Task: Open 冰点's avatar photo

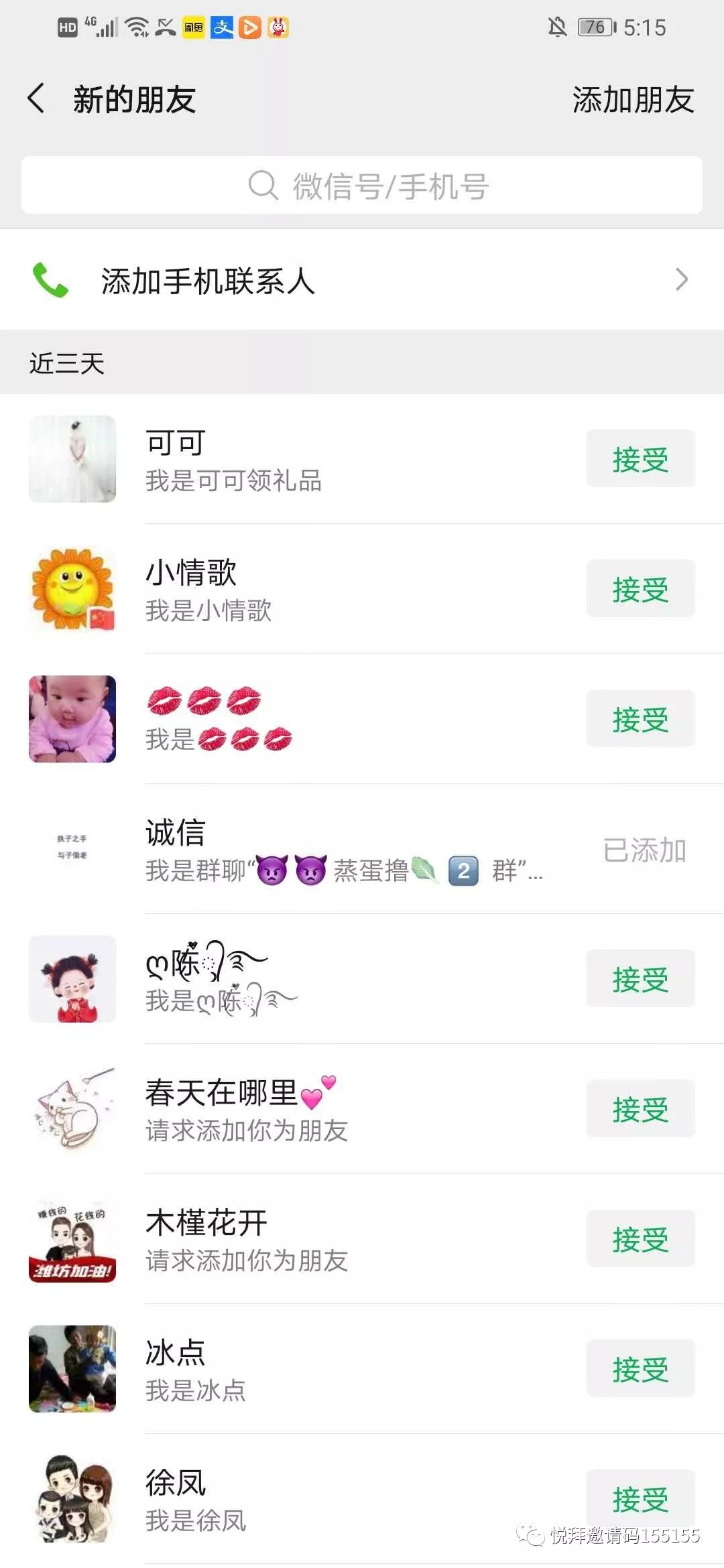Action: (x=72, y=1369)
